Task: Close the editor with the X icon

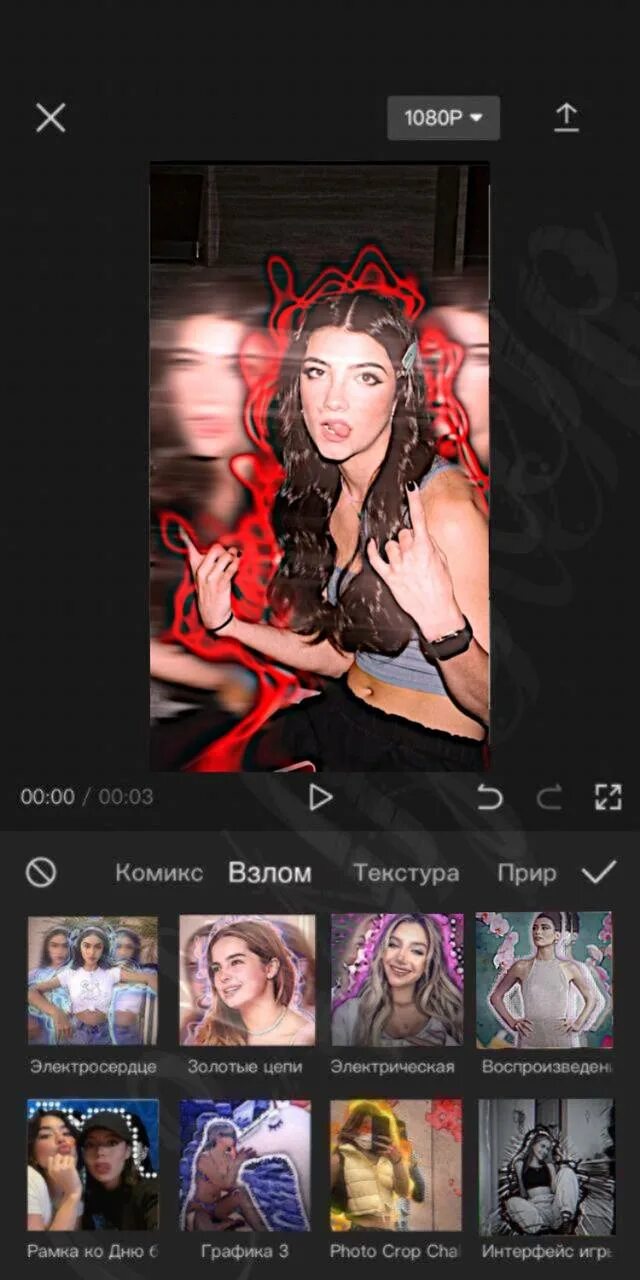Action: (50, 118)
